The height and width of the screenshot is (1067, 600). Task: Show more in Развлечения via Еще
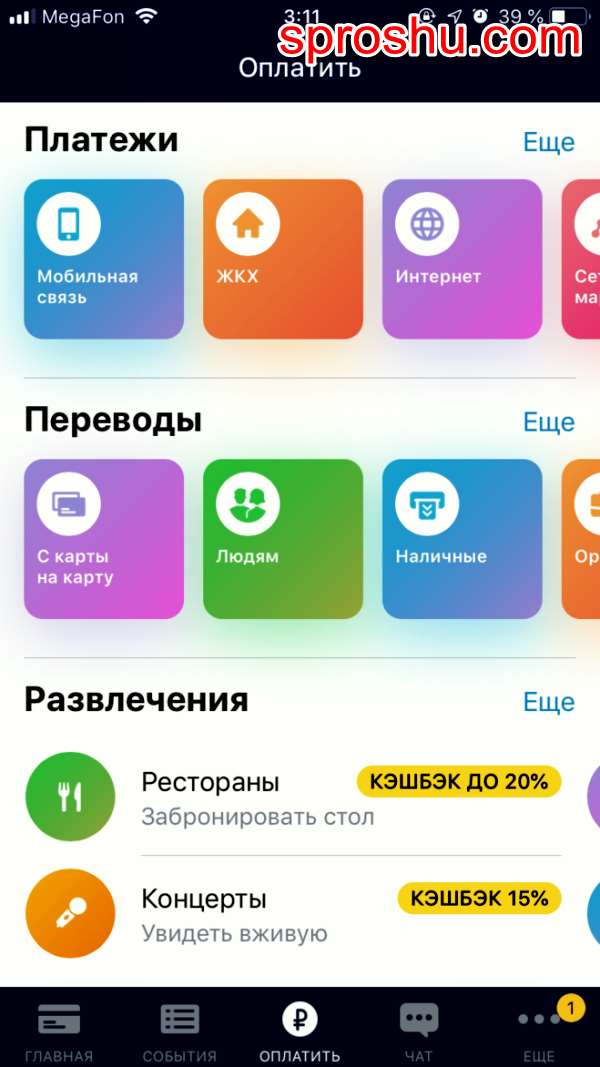[x=549, y=702]
